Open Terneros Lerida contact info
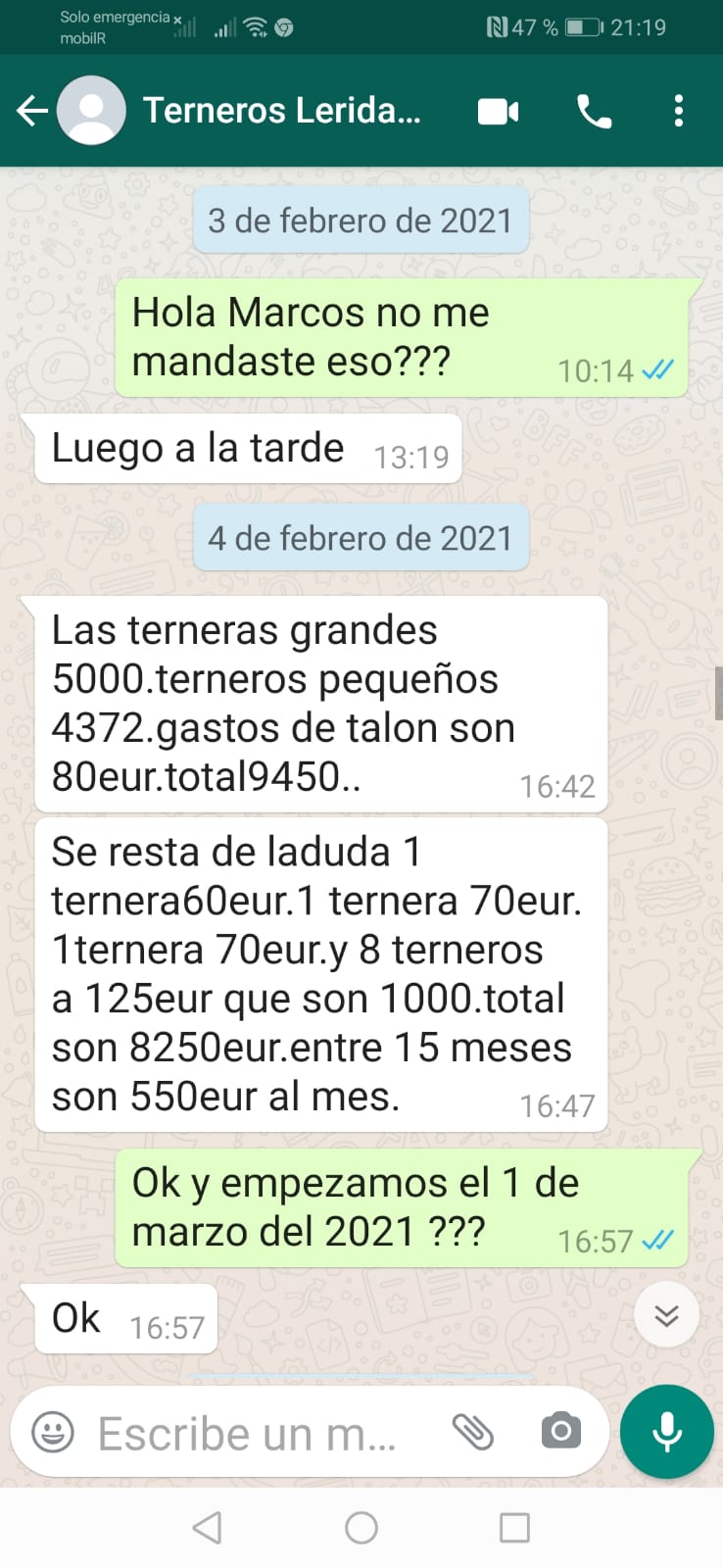 tap(282, 111)
